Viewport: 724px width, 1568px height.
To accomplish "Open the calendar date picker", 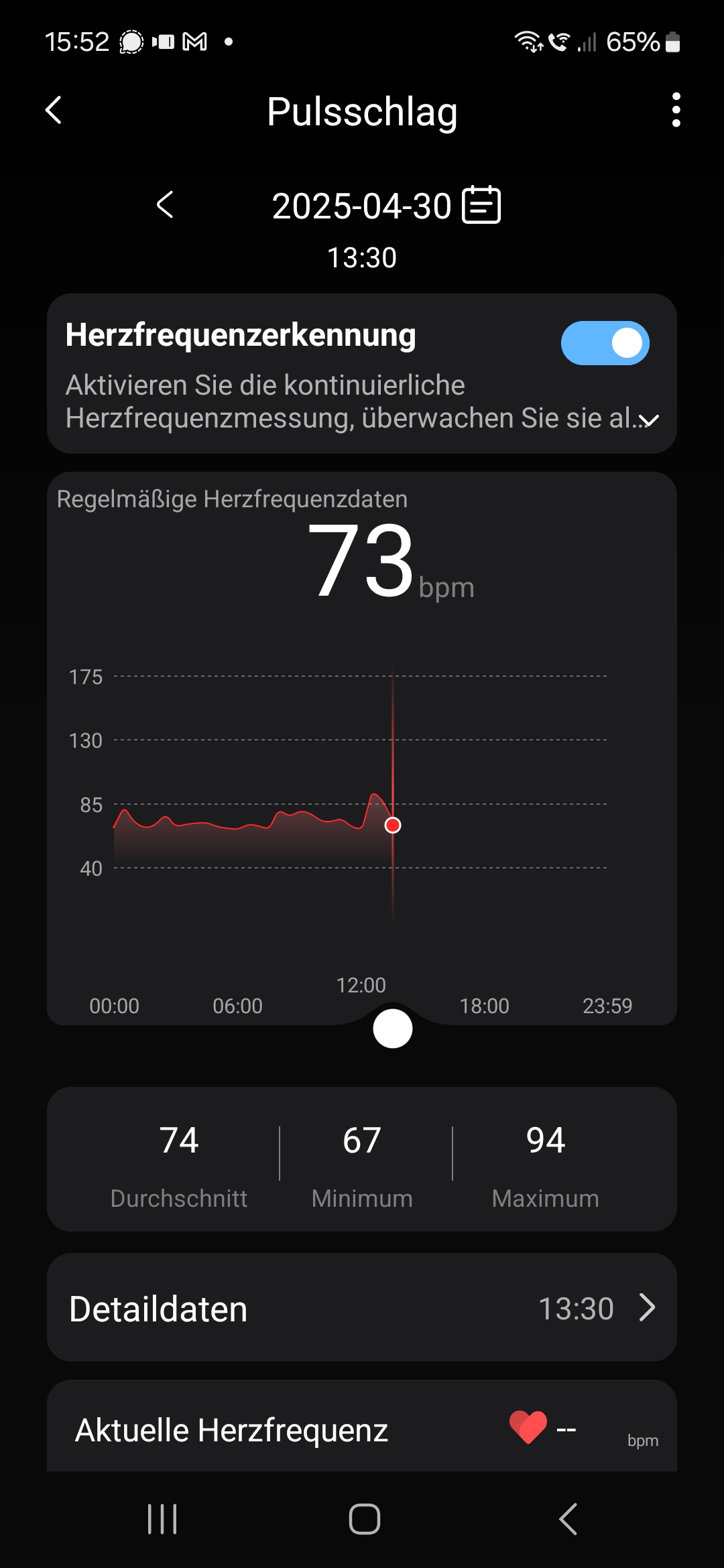I will point(481,205).
